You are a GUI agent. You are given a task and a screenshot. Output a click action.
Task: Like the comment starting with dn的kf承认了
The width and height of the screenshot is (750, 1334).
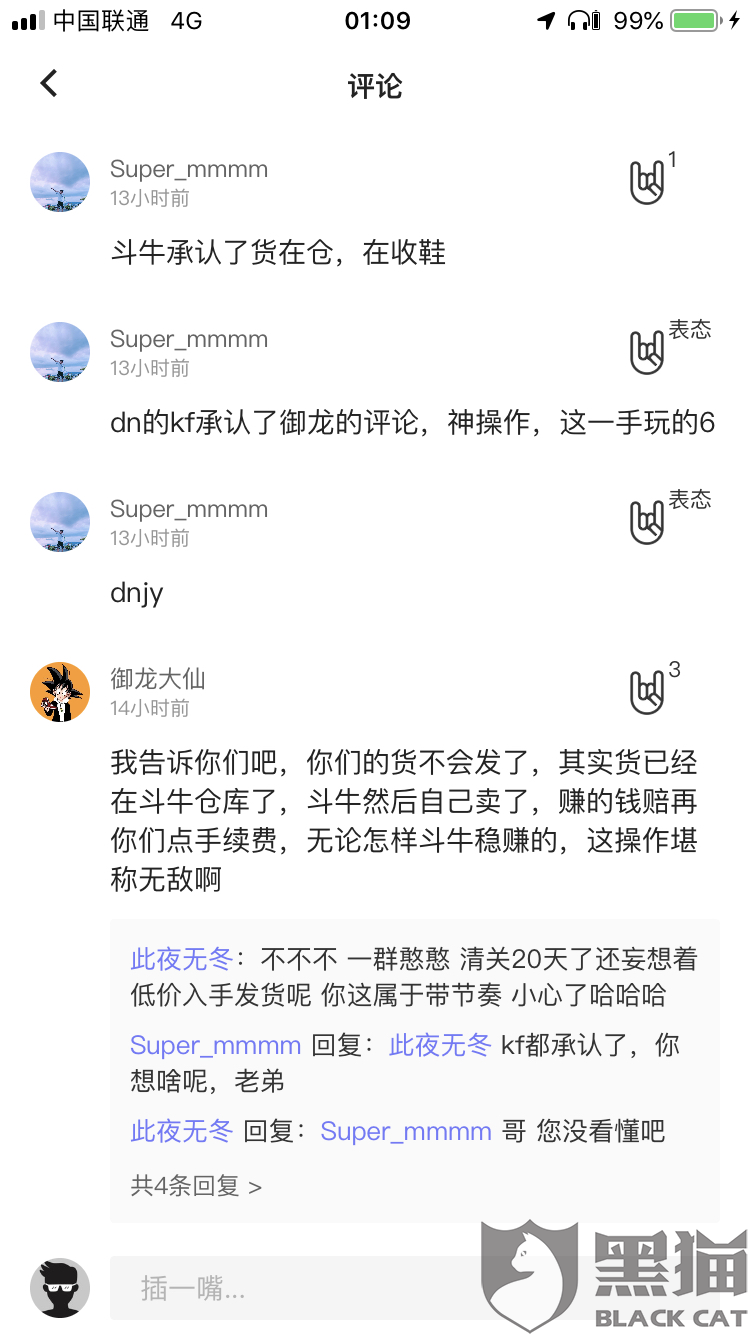pos(647,352)
